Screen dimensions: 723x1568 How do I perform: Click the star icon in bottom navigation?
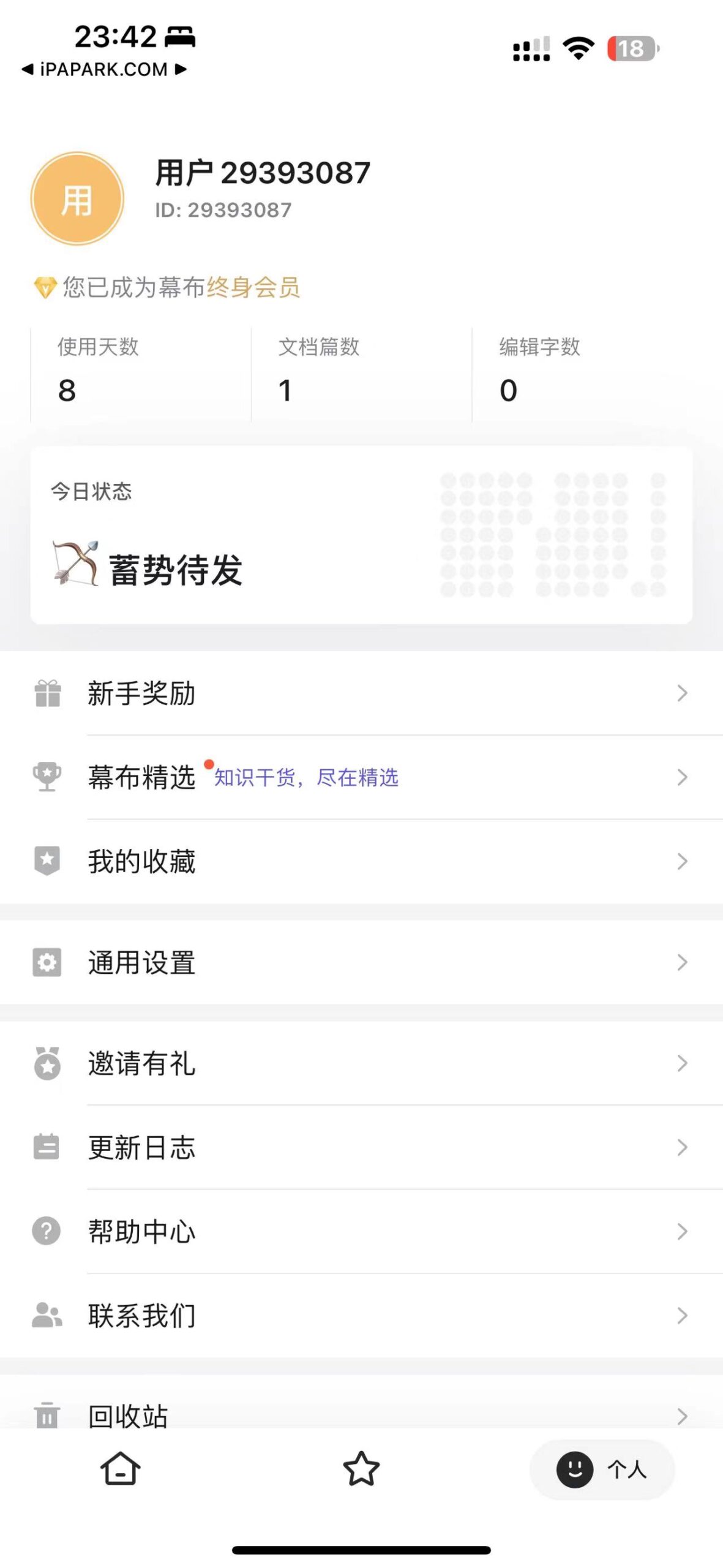point(361,1468)
